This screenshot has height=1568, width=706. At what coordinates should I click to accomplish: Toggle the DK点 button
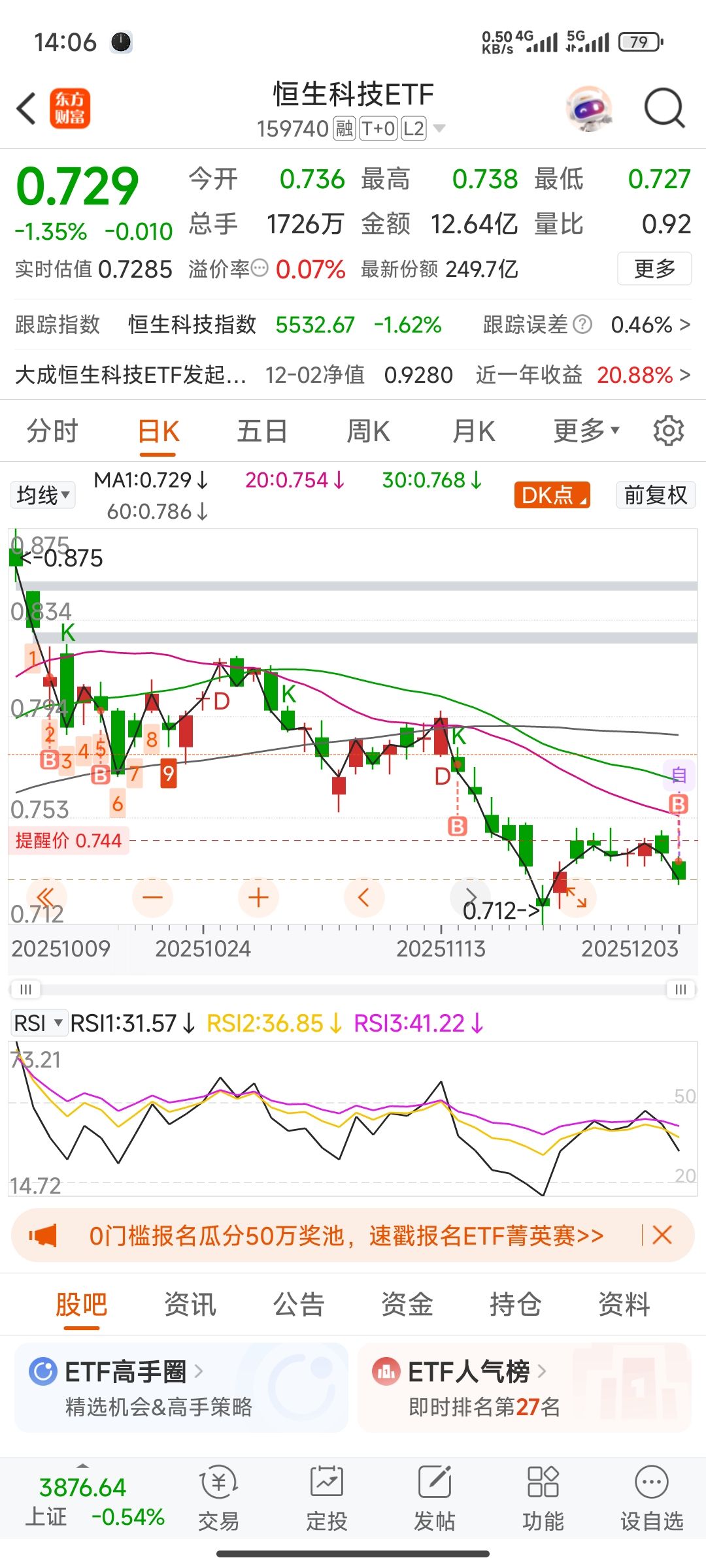click(552, 495)
